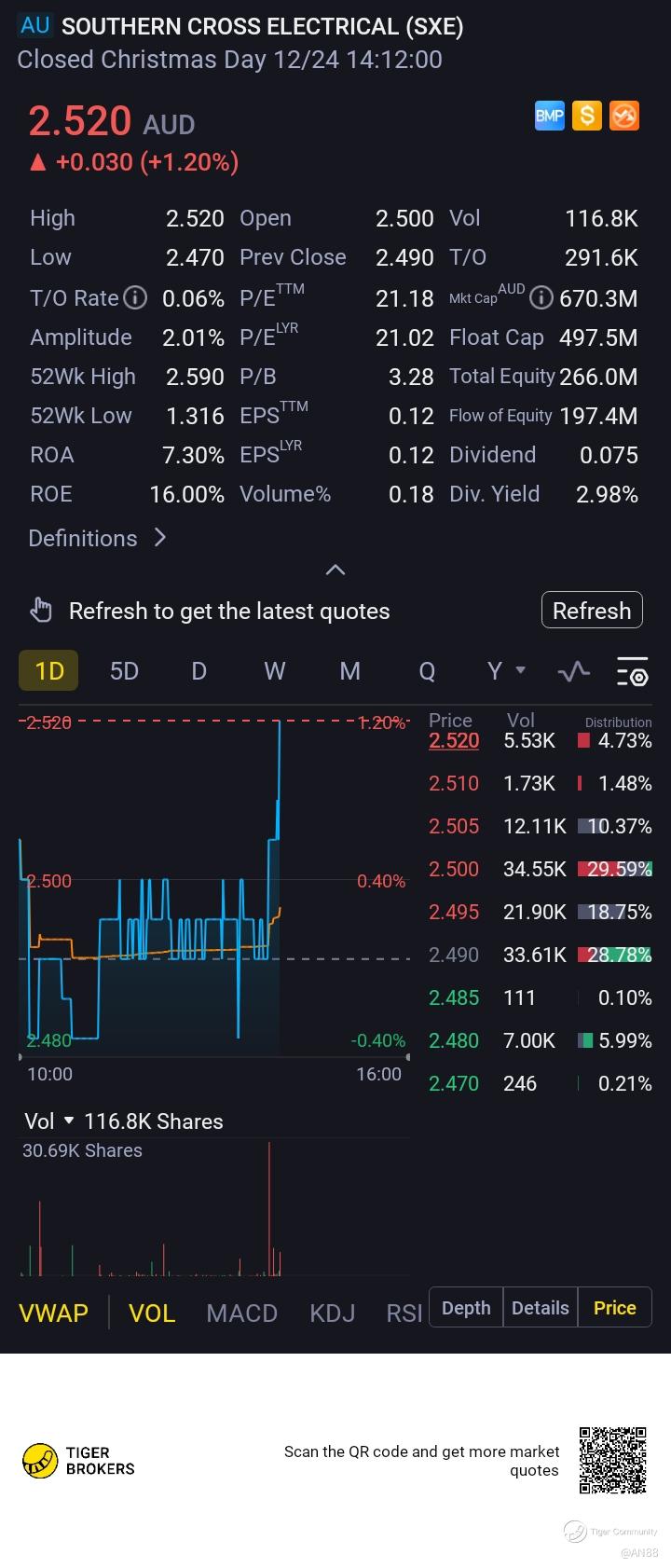Select the VWAP indicator
The height and width of the screenshot is (1568, 671).
coord(53,1313)
